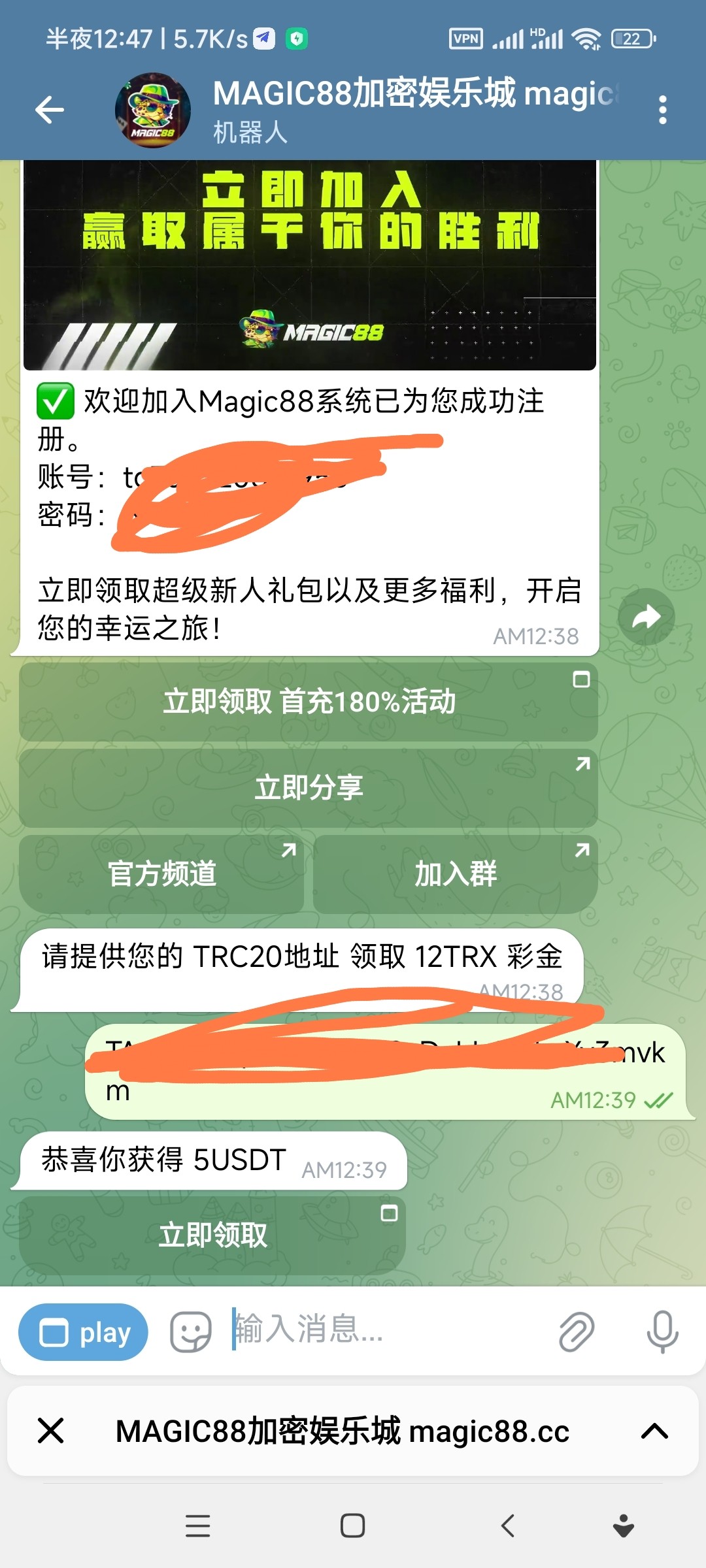
Task: Tap the system home button
Action: click(352, 1526)
